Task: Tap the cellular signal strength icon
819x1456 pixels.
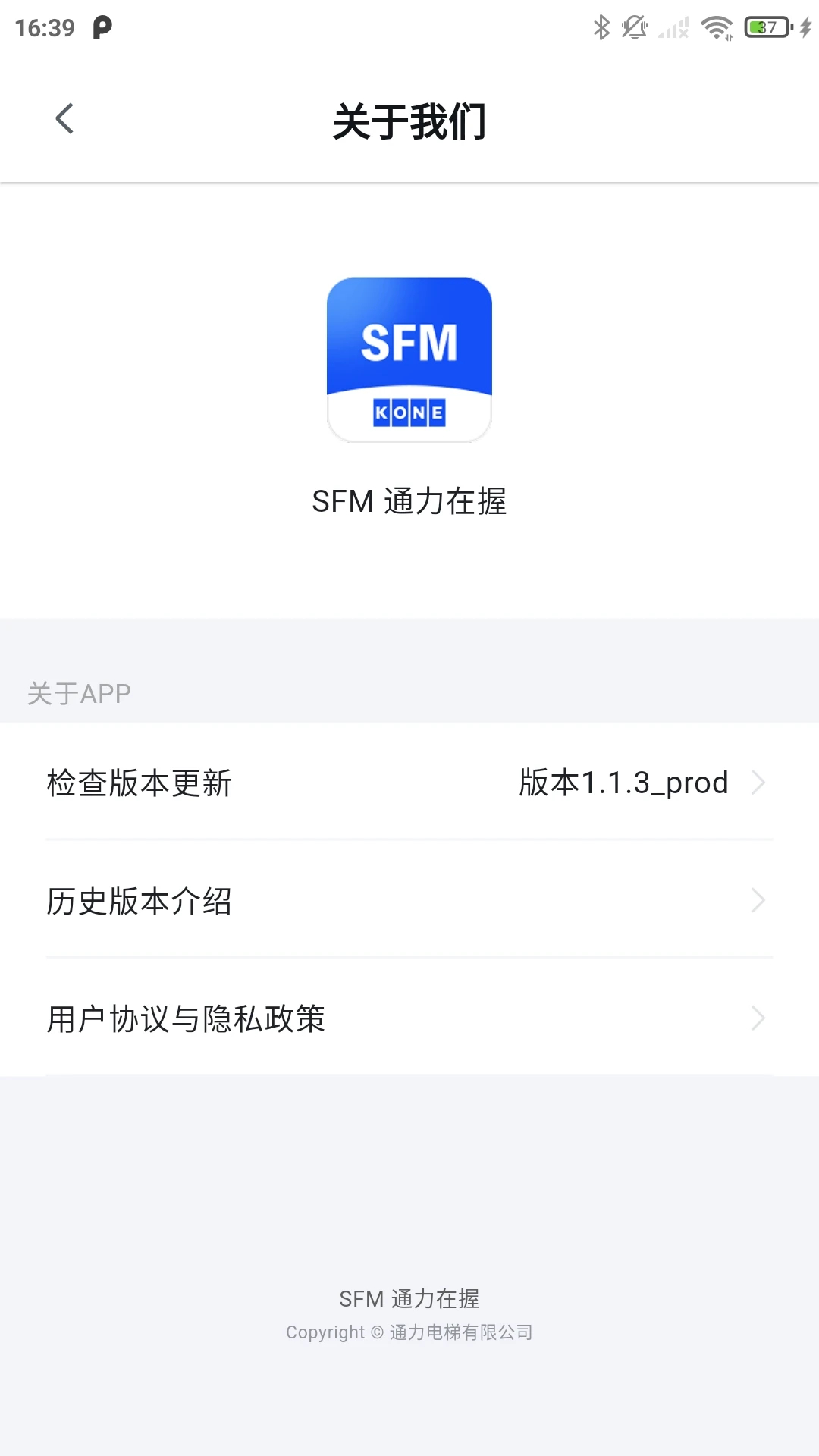Action: [673, 27]
